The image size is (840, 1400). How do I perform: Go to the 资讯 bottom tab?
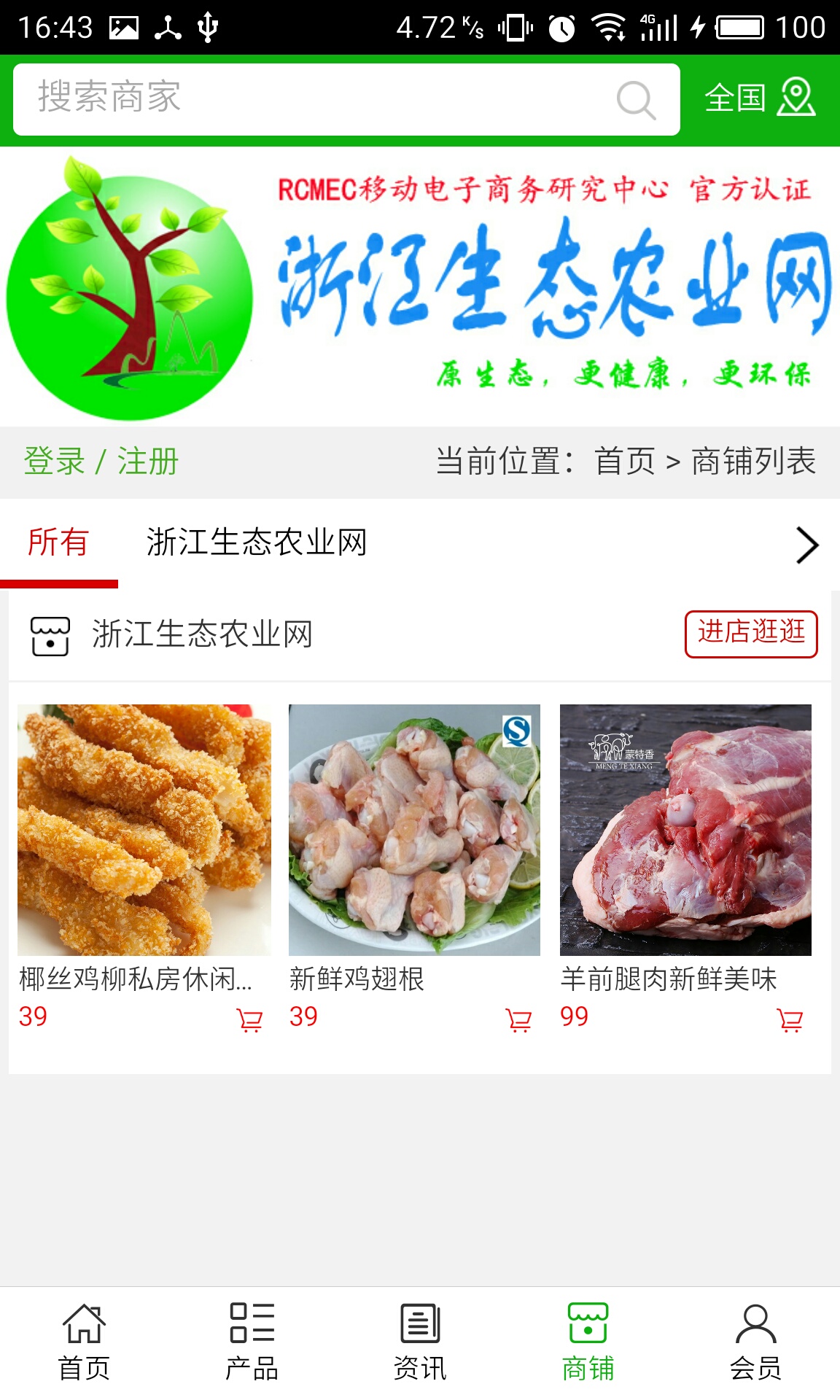[x=420, y=1342]
